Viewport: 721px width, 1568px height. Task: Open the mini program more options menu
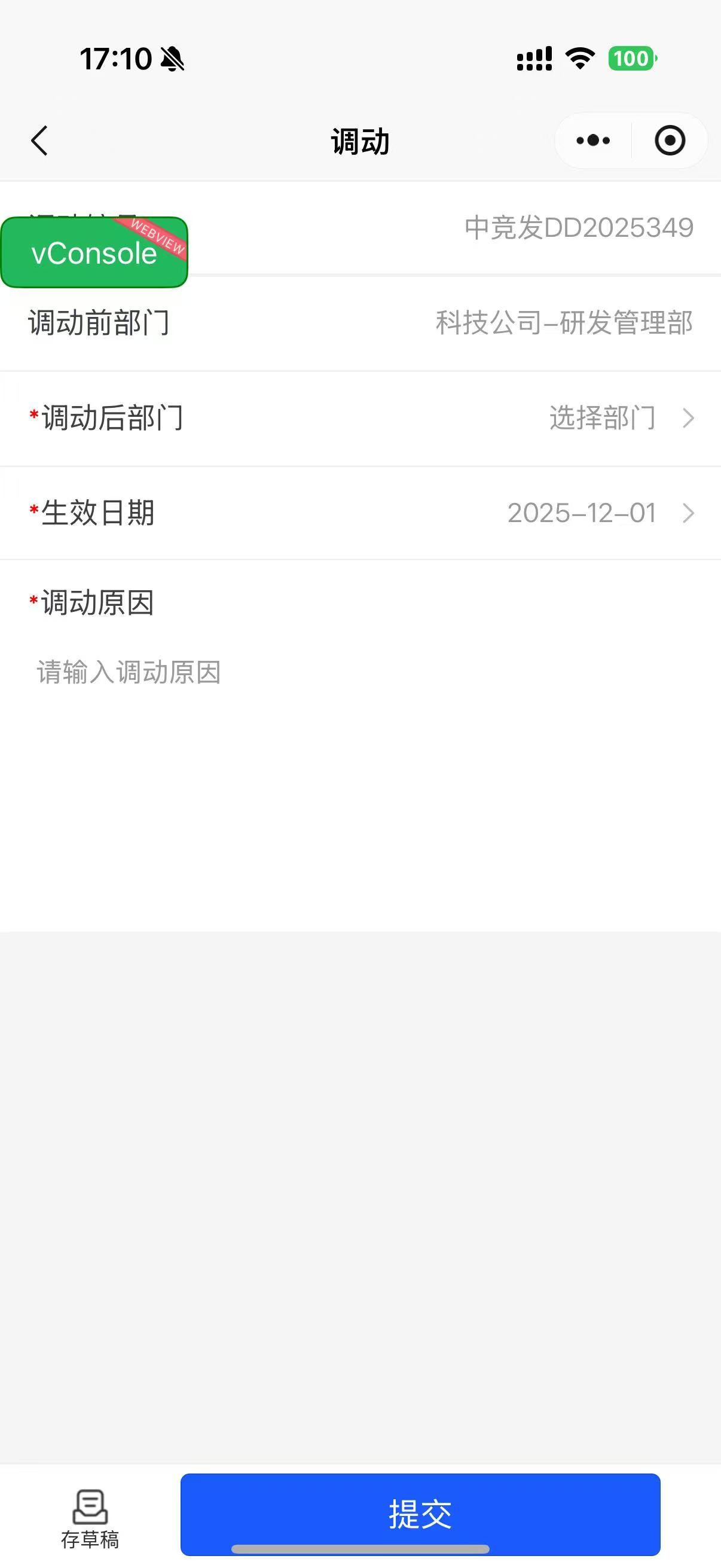(x=592, y=141)
